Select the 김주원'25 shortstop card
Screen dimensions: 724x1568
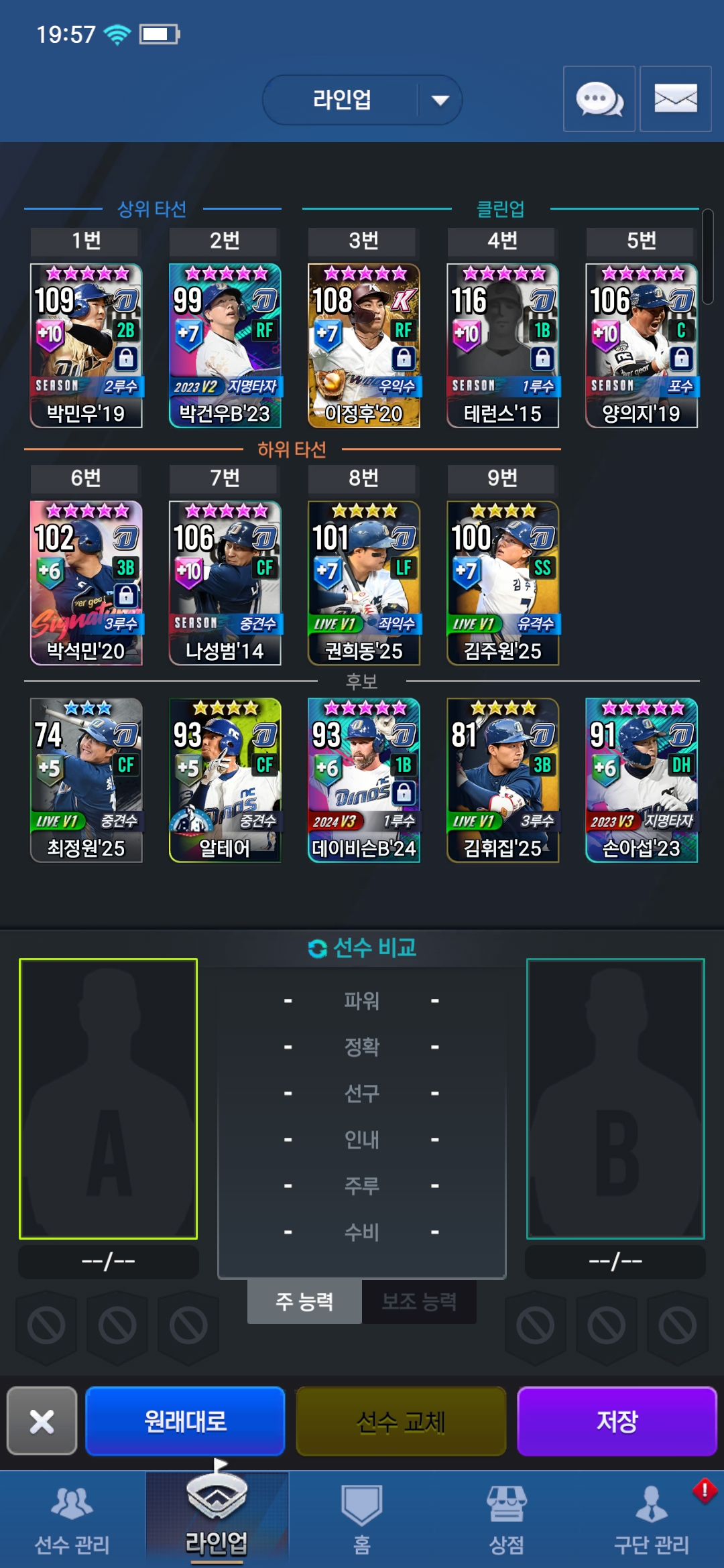[502, 582]
